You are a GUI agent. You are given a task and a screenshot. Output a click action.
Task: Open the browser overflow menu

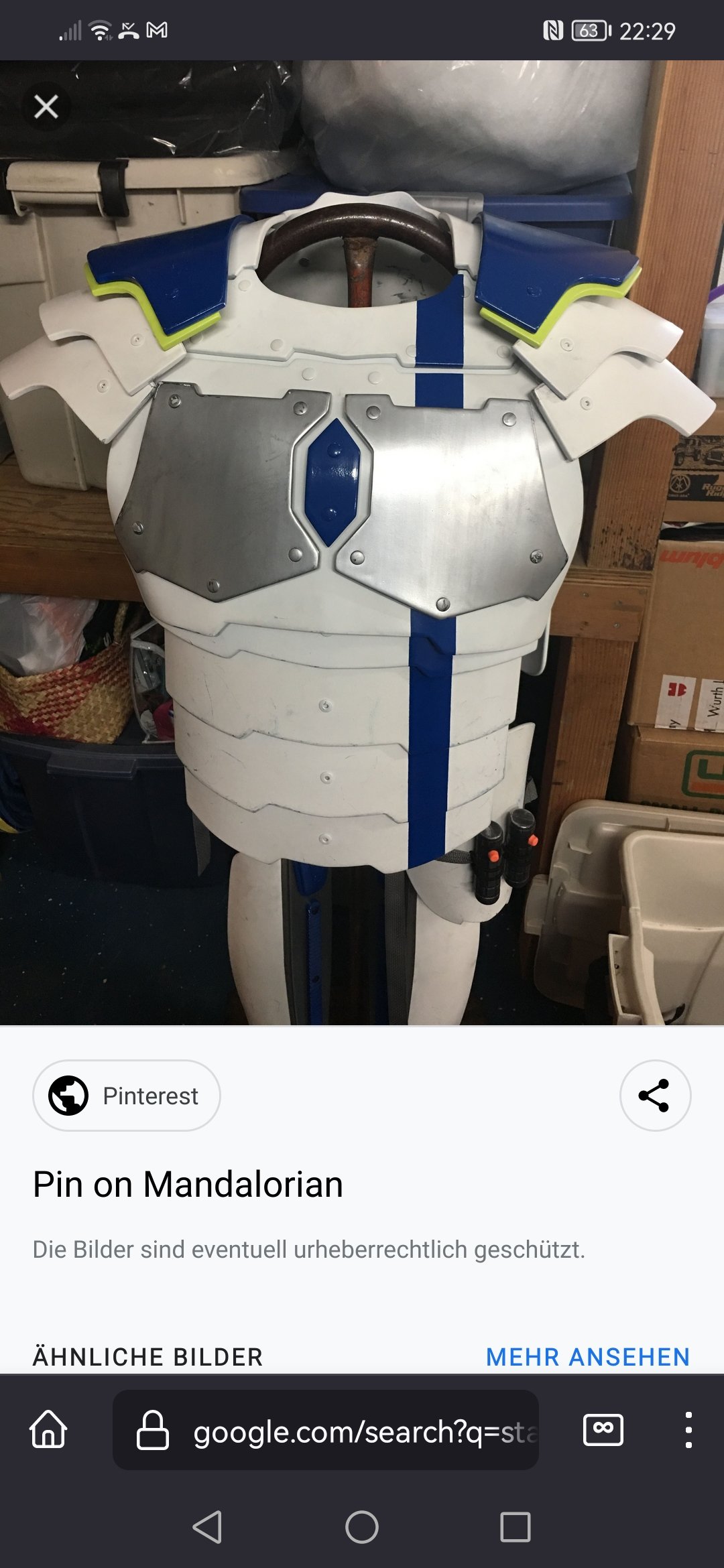(688, 1430)
